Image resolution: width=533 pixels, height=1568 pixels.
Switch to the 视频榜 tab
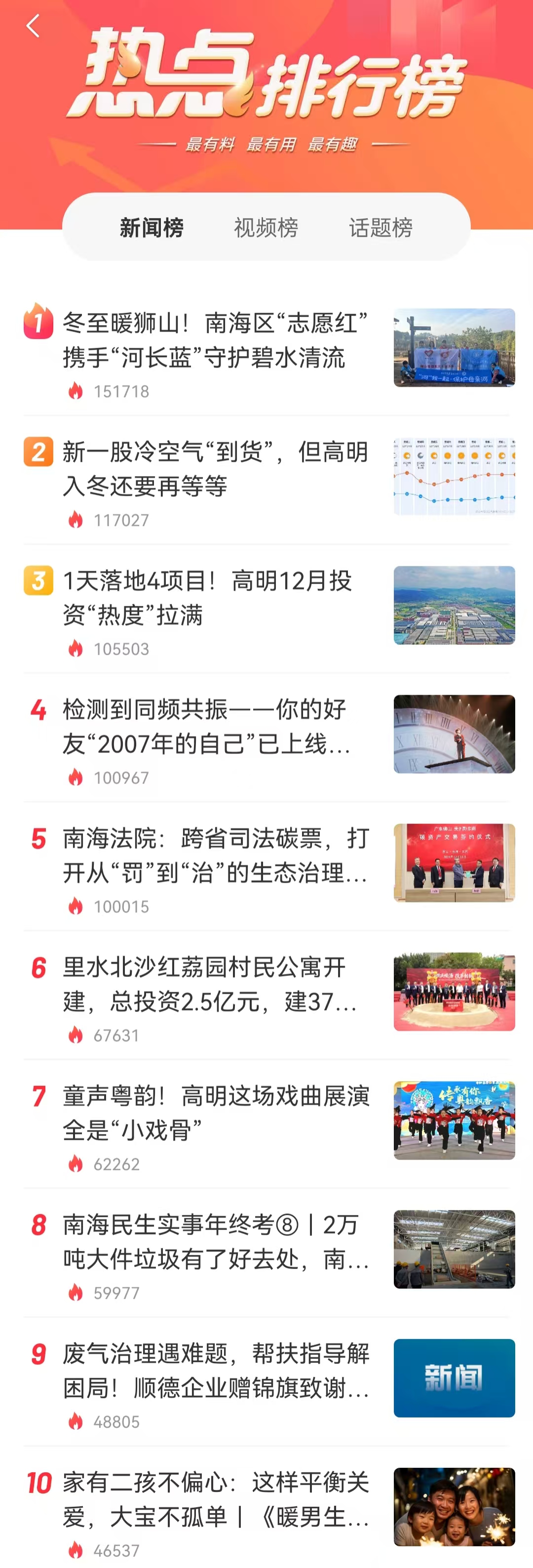(x=266, y=227)
